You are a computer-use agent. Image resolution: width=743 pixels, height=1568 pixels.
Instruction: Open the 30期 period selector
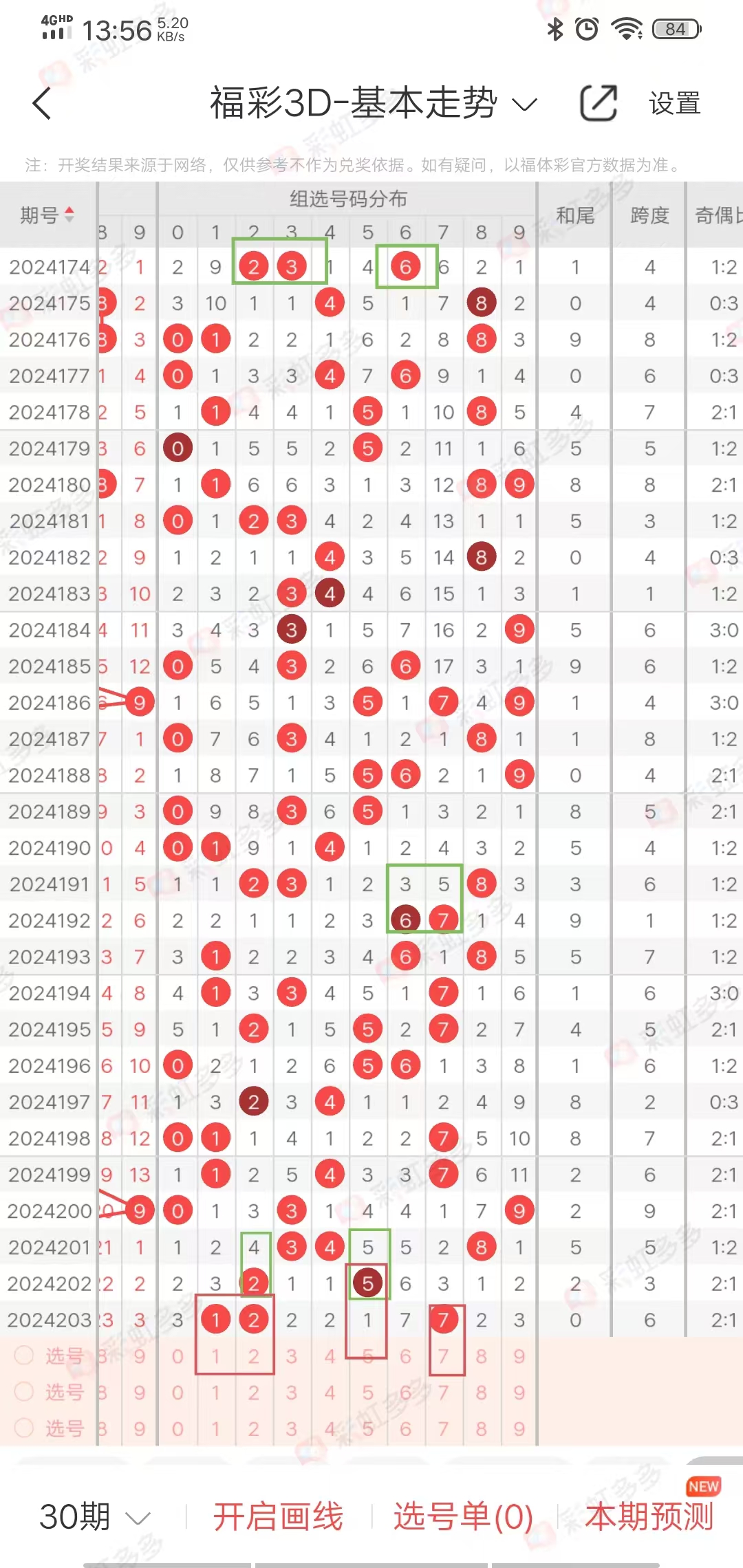coord(94,1516)
